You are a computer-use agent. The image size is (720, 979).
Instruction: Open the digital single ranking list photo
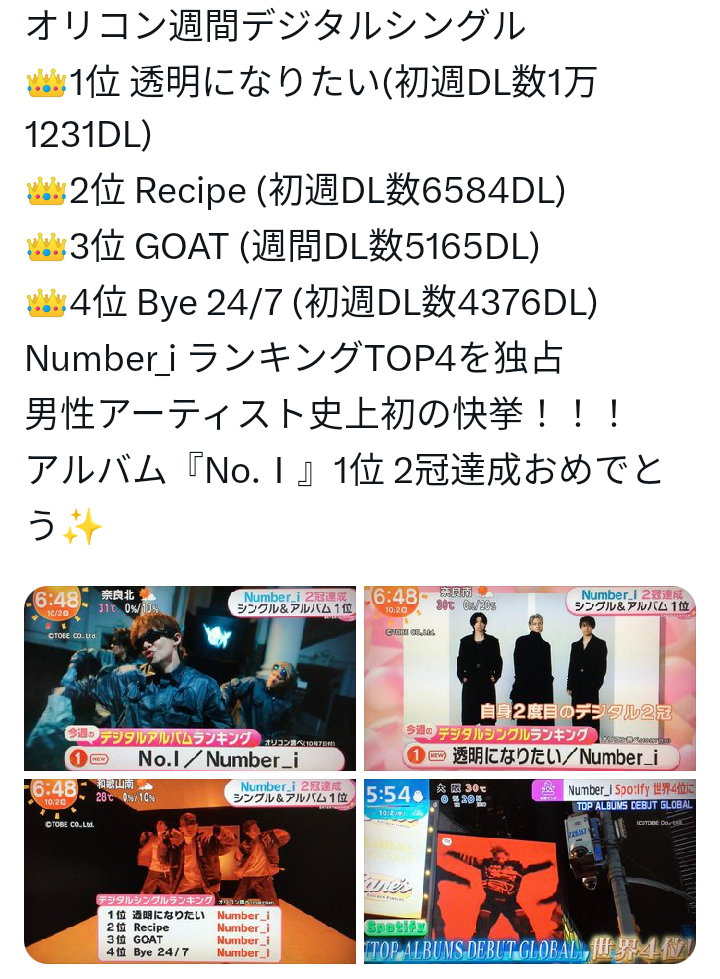coord(190,870)
